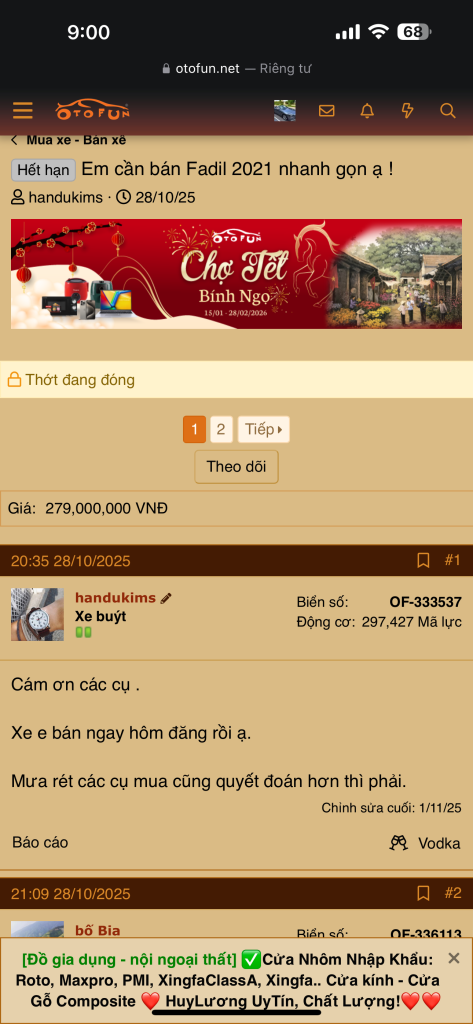Give Vodka to post #1
This screenshot has height=1024, width=473.
(x=425, y=843)
